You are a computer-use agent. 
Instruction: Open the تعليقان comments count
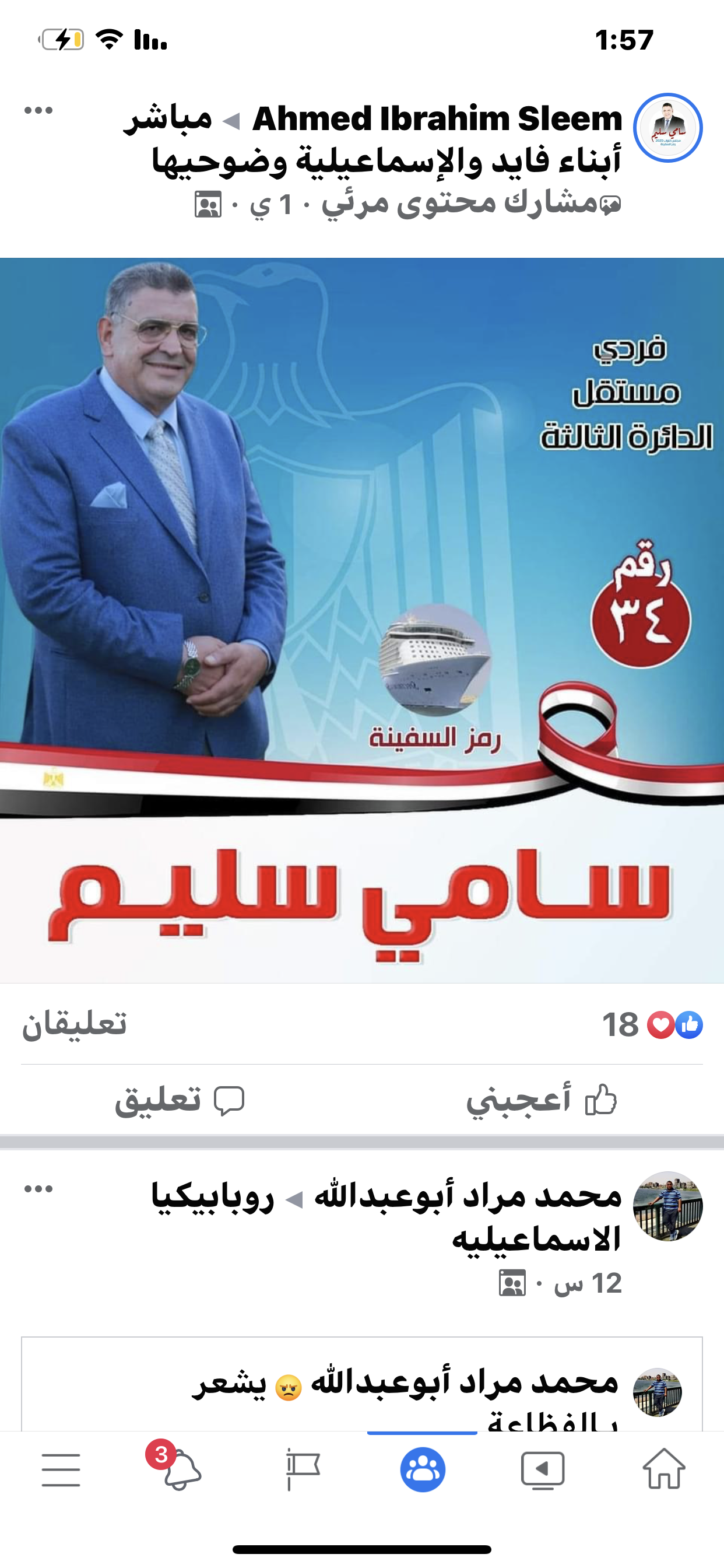(x=74, y=1025)
